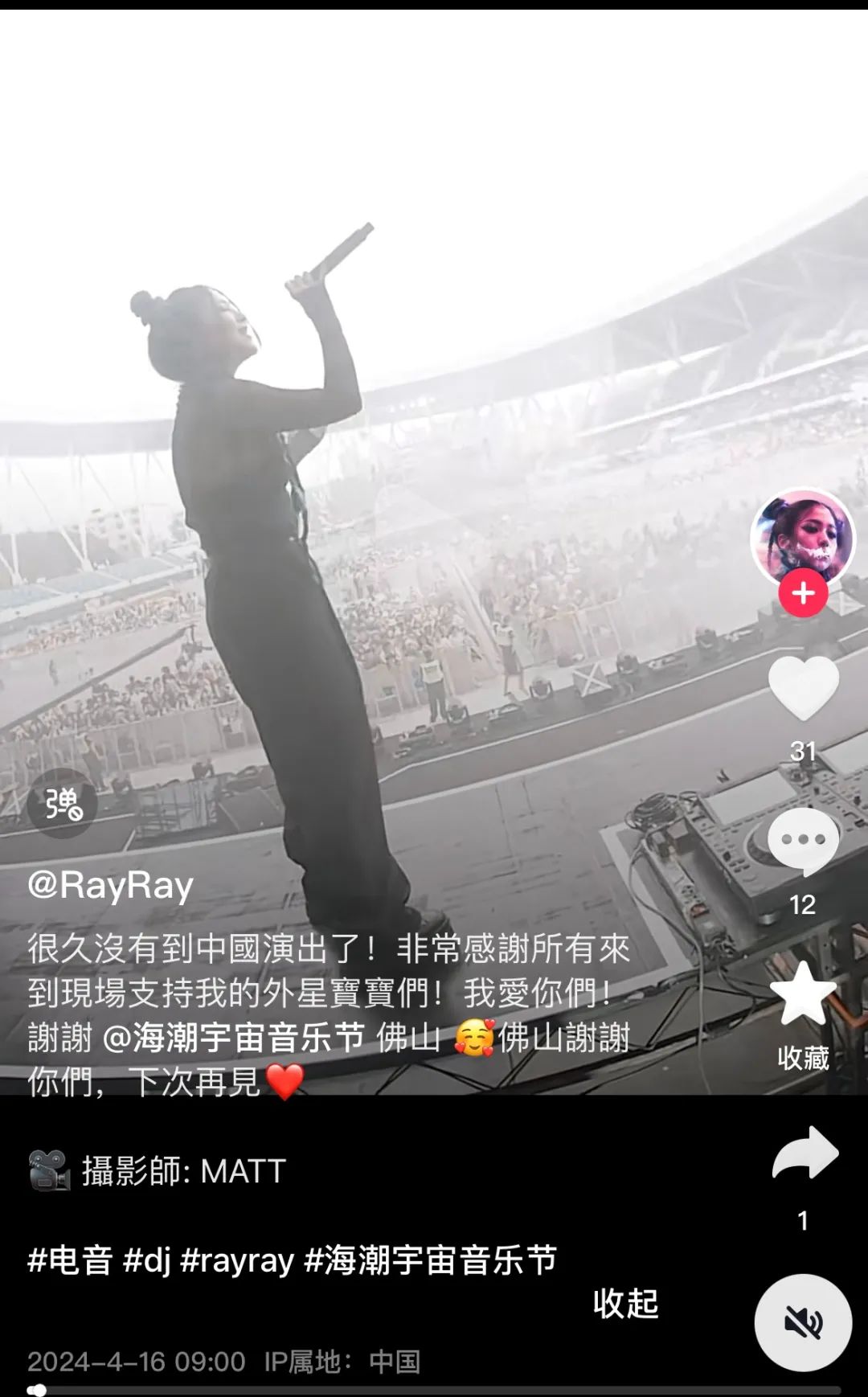Open RayRay's profile avatar
The height and width of the screenshot is (1397, 868).
[802, 537]
